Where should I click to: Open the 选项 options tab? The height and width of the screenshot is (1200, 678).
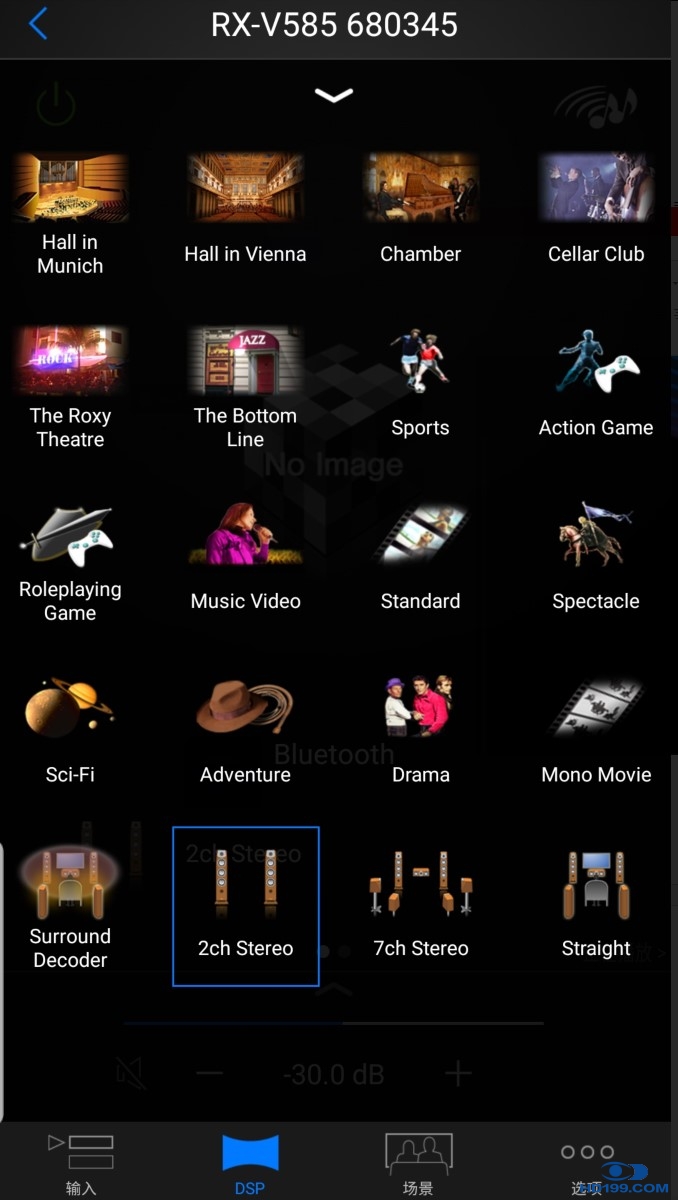pyautogui.click(x=587, y=1163)
